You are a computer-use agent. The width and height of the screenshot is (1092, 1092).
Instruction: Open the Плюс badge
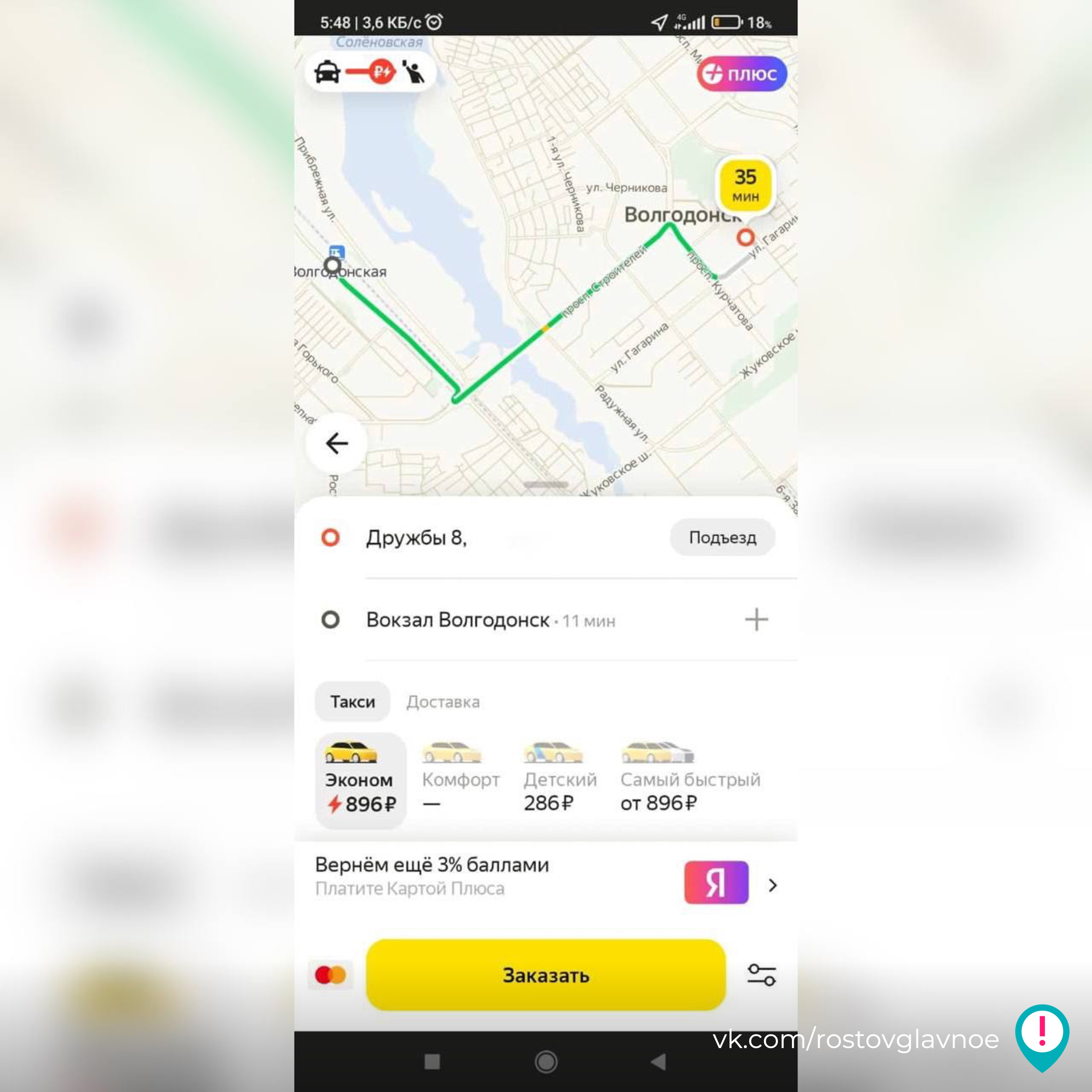[741, 73]
